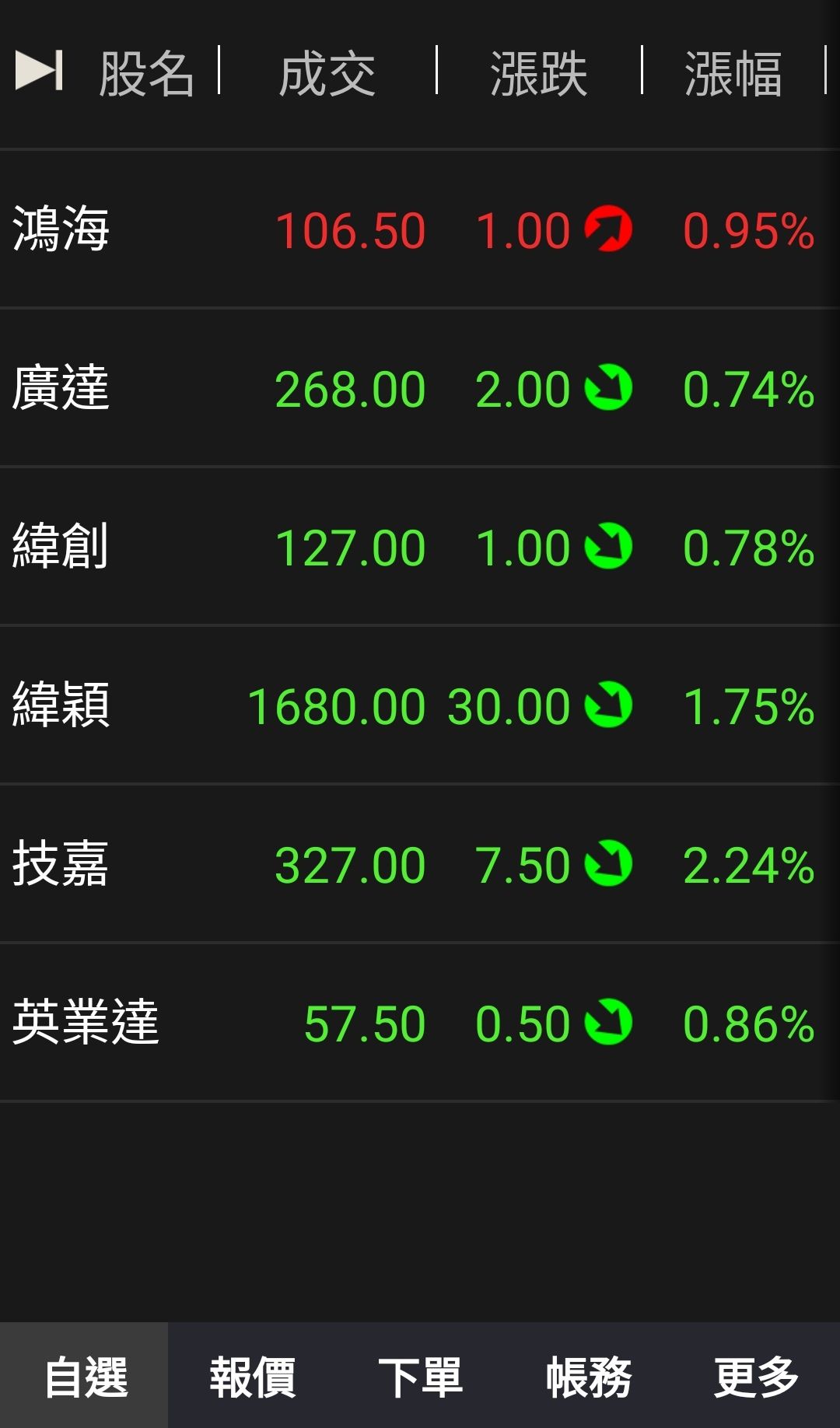Sort by 股名 column header

146,74
